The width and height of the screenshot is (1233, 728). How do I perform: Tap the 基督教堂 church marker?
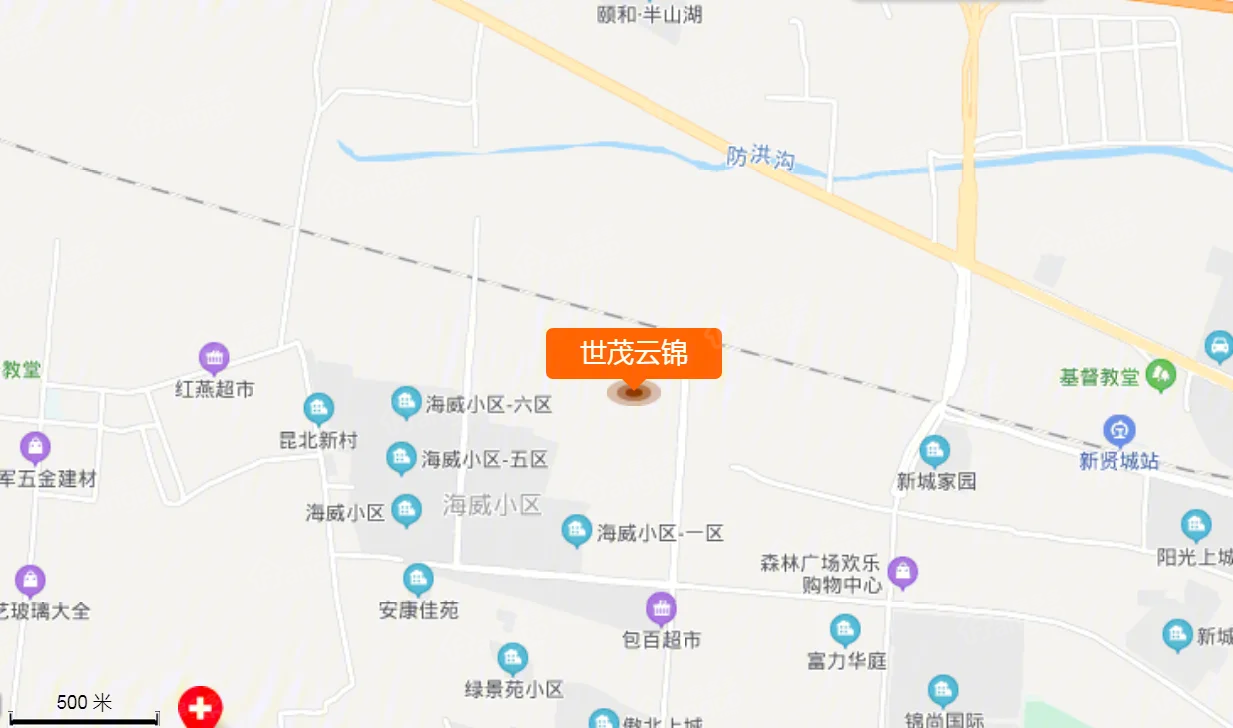tap(1160, 376)
